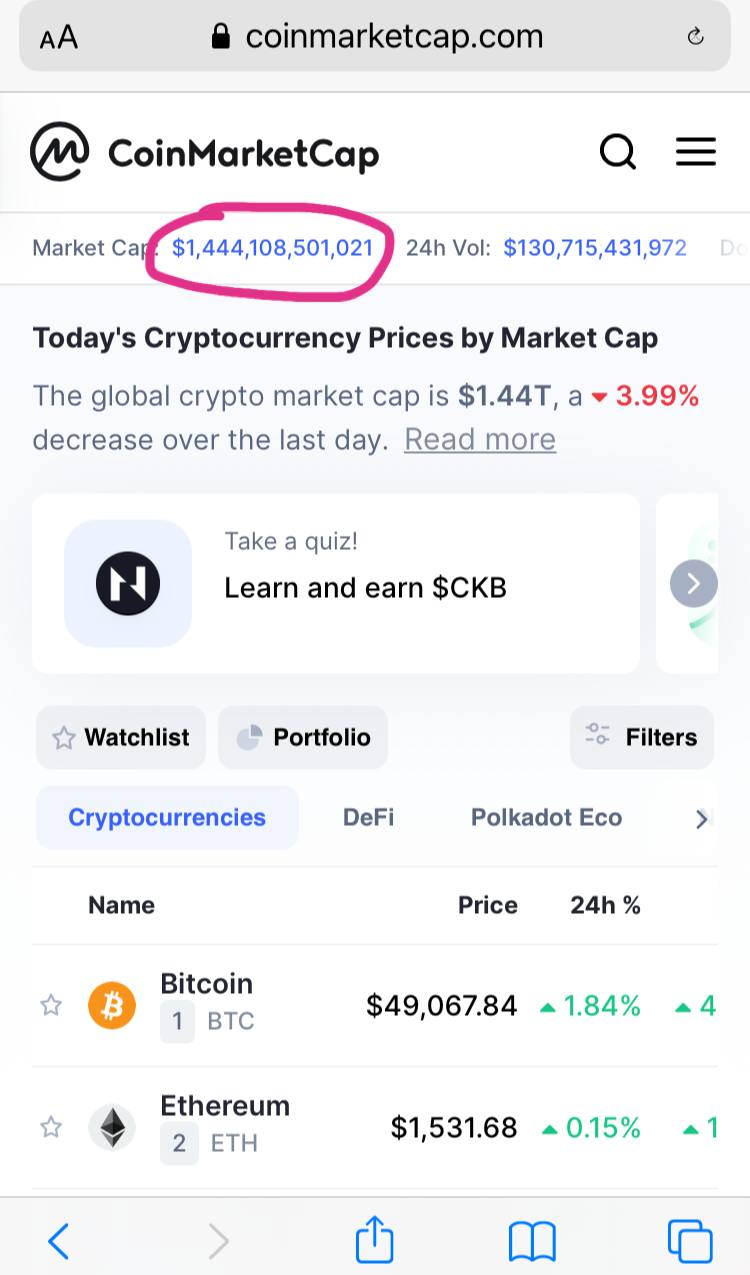Tap the Safari reader AA button
The height and width of the screenshot is (1275, 750).
pos(58,38)
